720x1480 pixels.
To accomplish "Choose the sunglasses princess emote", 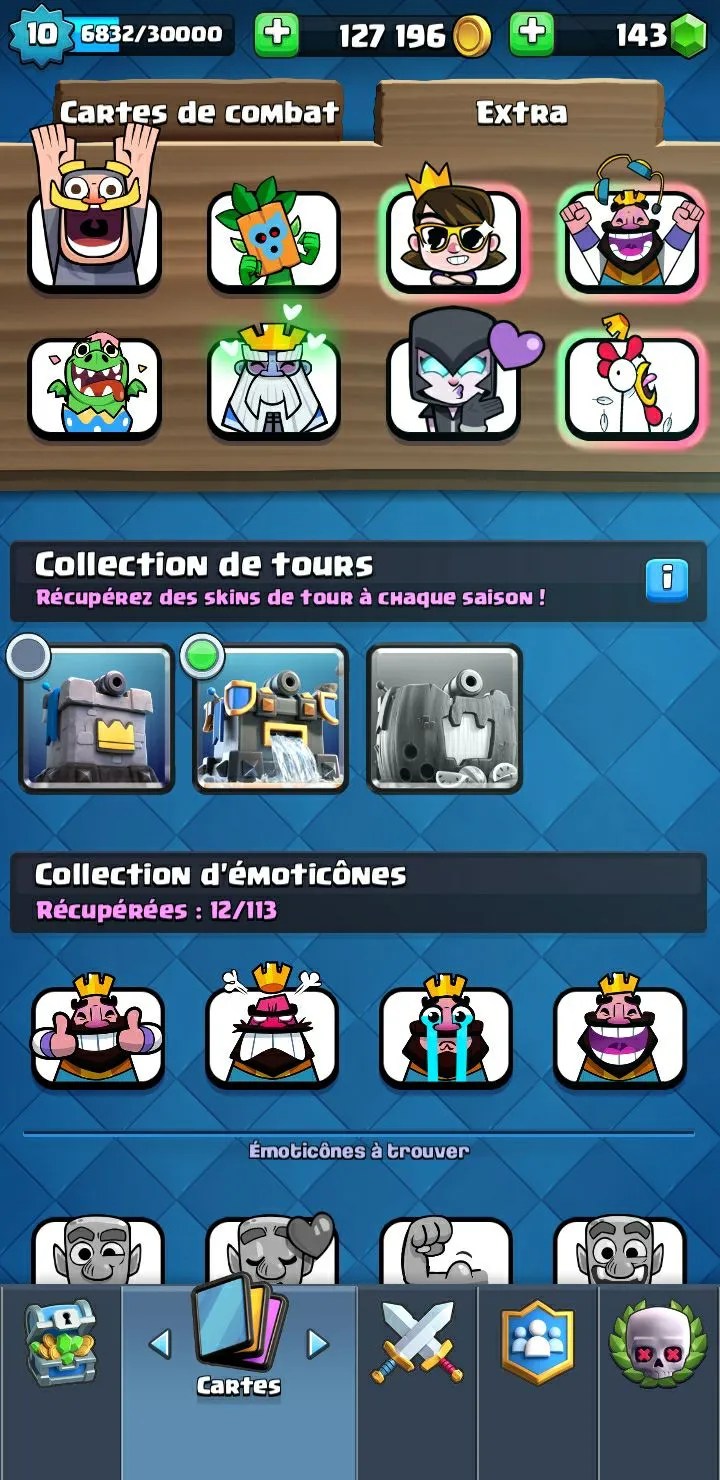I will click(x=453, y=240).
